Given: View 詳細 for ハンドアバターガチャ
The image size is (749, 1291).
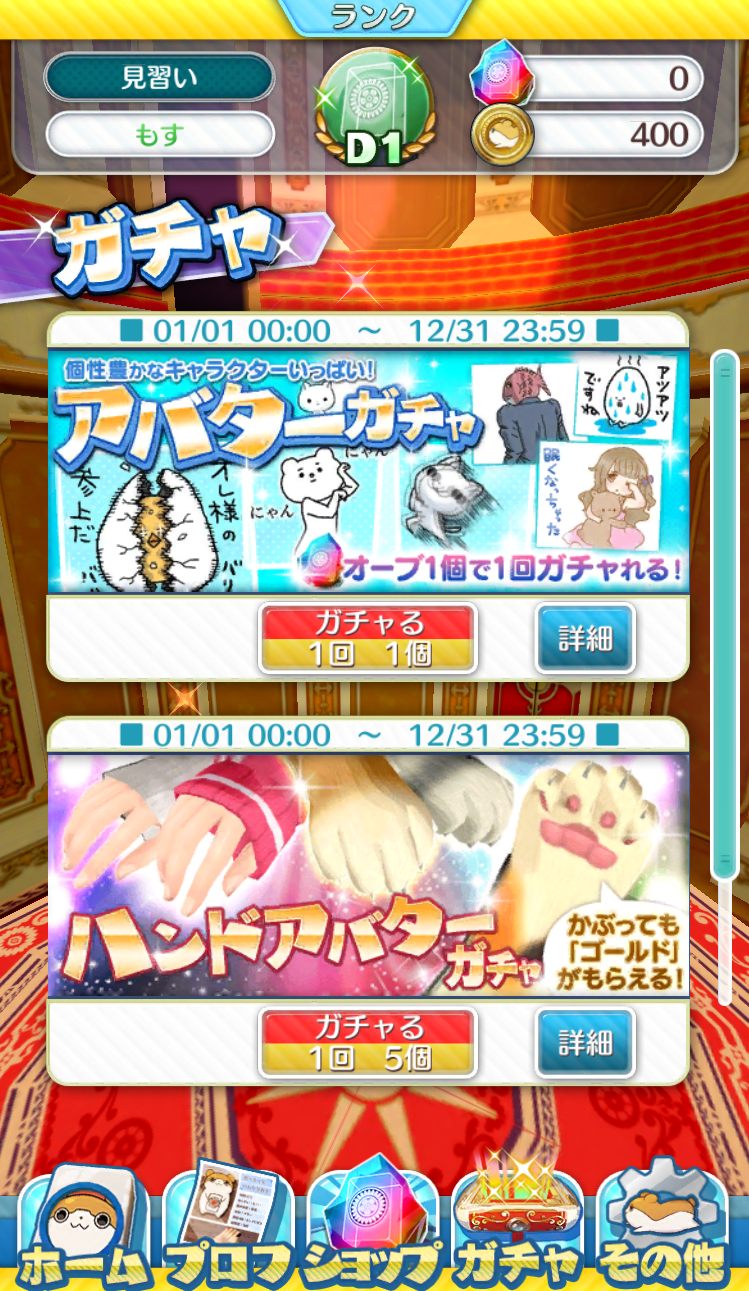Looking at the screenshot, I should click(584, 1042).
